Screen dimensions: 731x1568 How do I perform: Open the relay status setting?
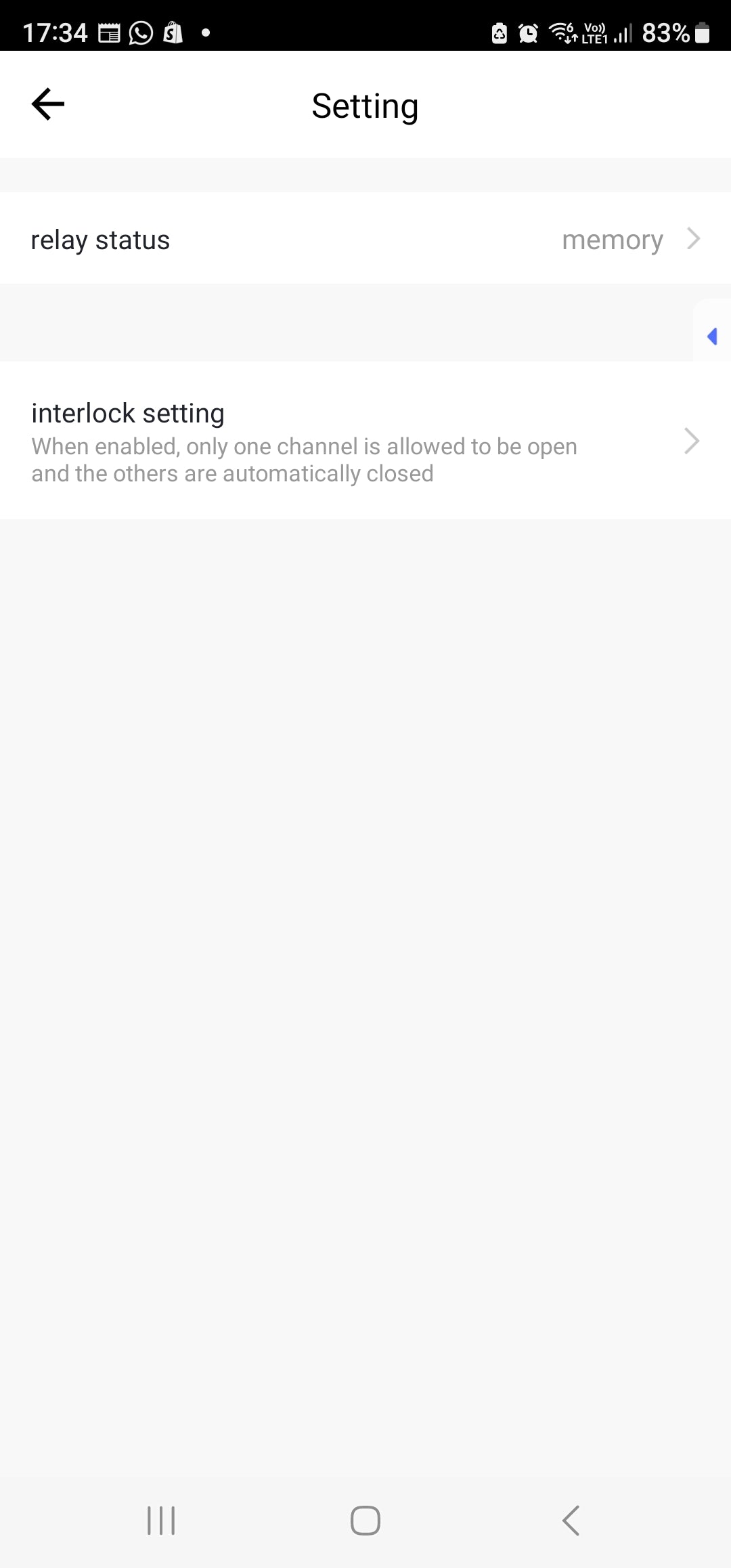(x=365, y=239)
